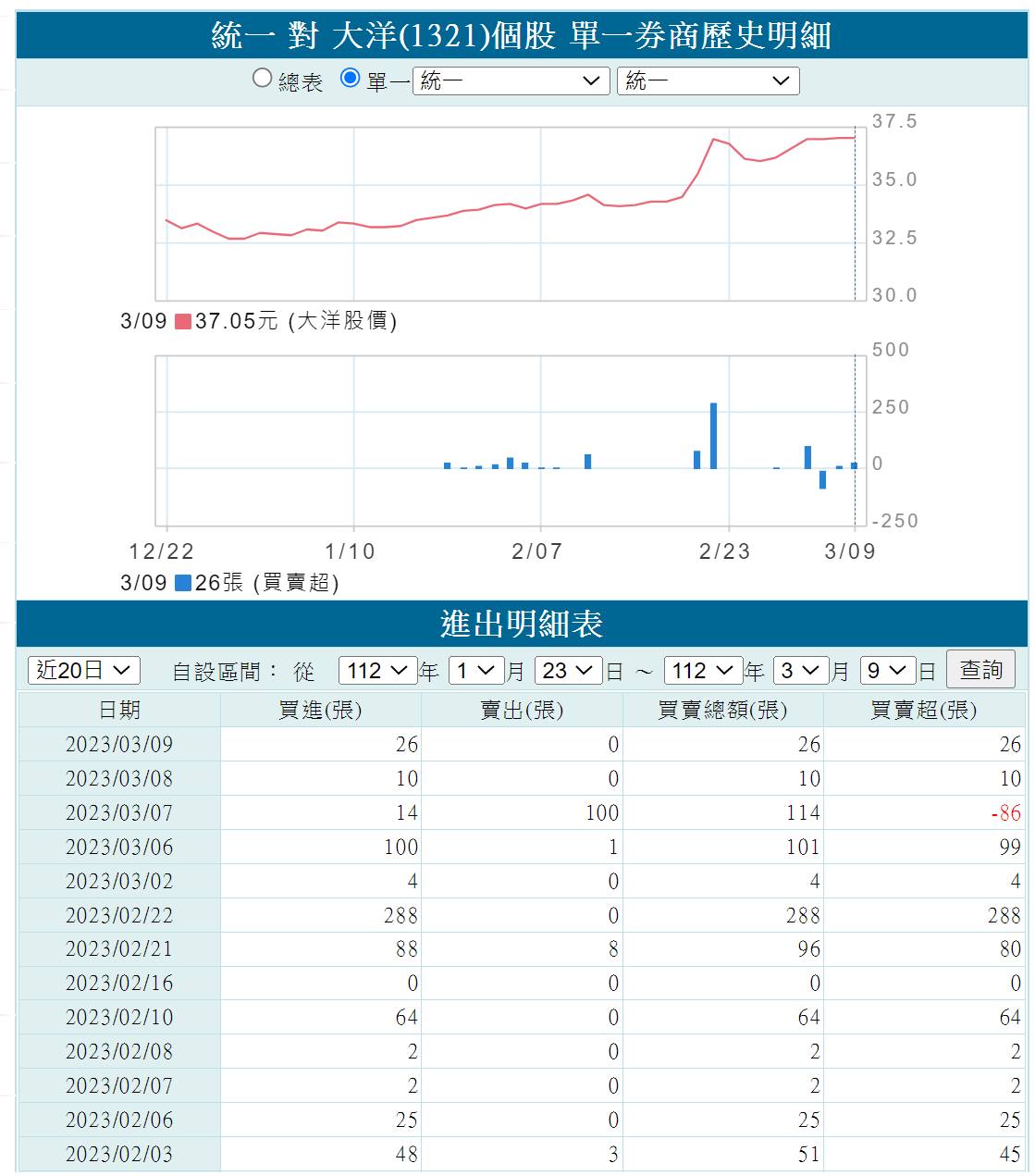Image resolution: width=1035 pixels, height=1176 pixels.
Task: Open the end day dropdown showing 9
Action: coord(888,671)
